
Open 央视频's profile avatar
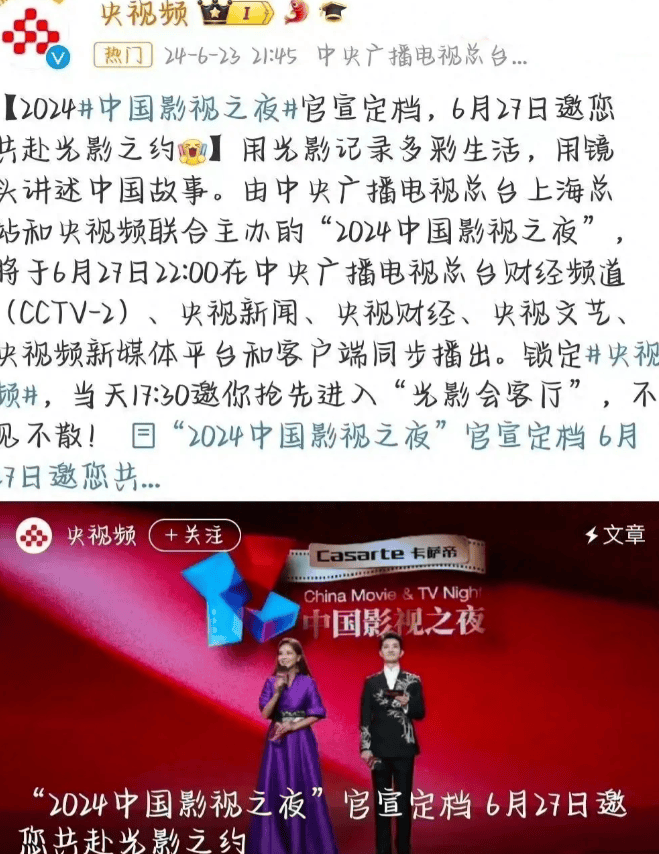pos(32,32)
